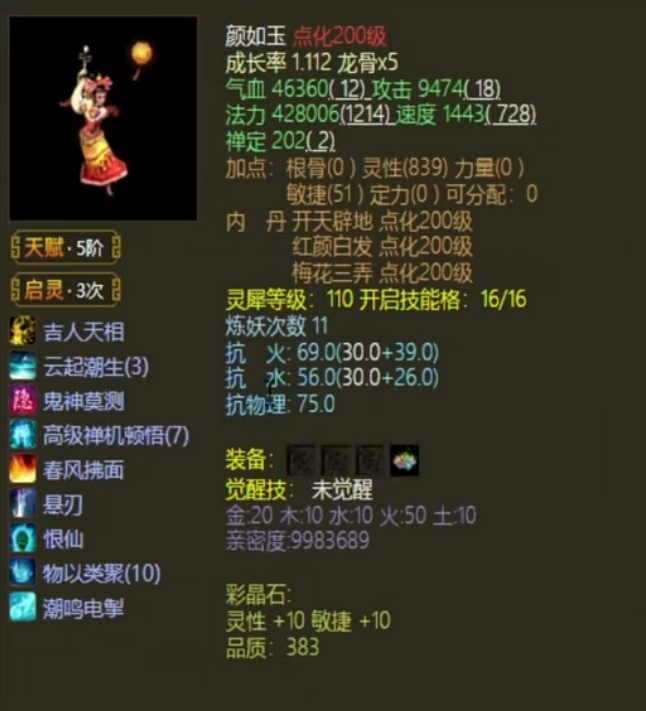This screenshot has width=646, height=711.
Task: Tap the 潮鸣电掣 skill
Action: [x=84, y=608]
